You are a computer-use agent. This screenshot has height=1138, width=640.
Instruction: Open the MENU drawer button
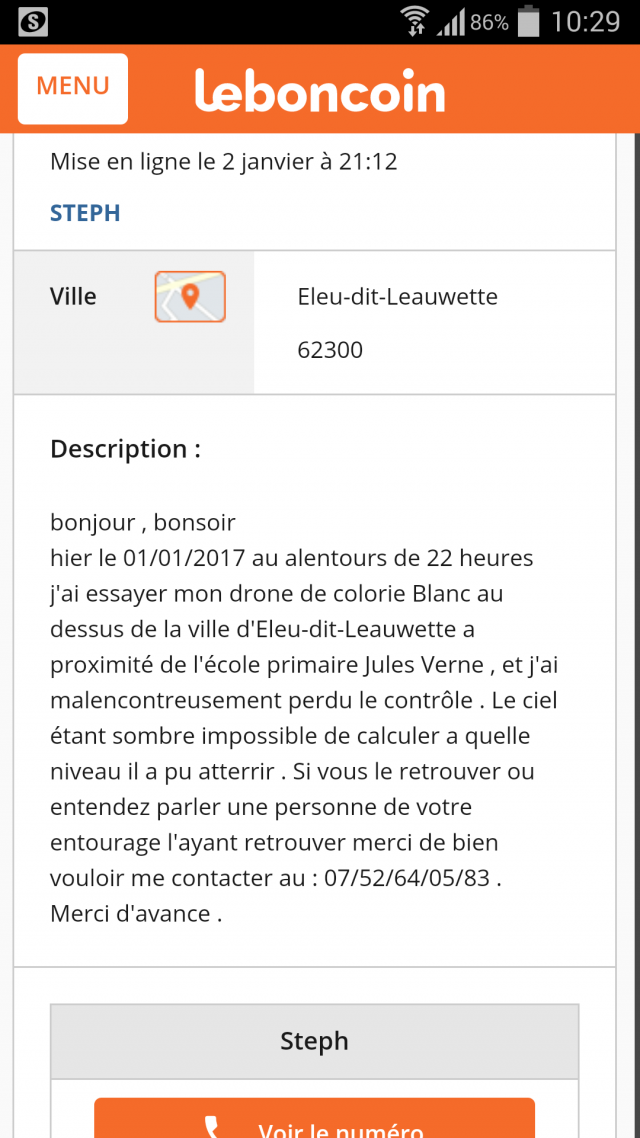click(x=73, y=89)
